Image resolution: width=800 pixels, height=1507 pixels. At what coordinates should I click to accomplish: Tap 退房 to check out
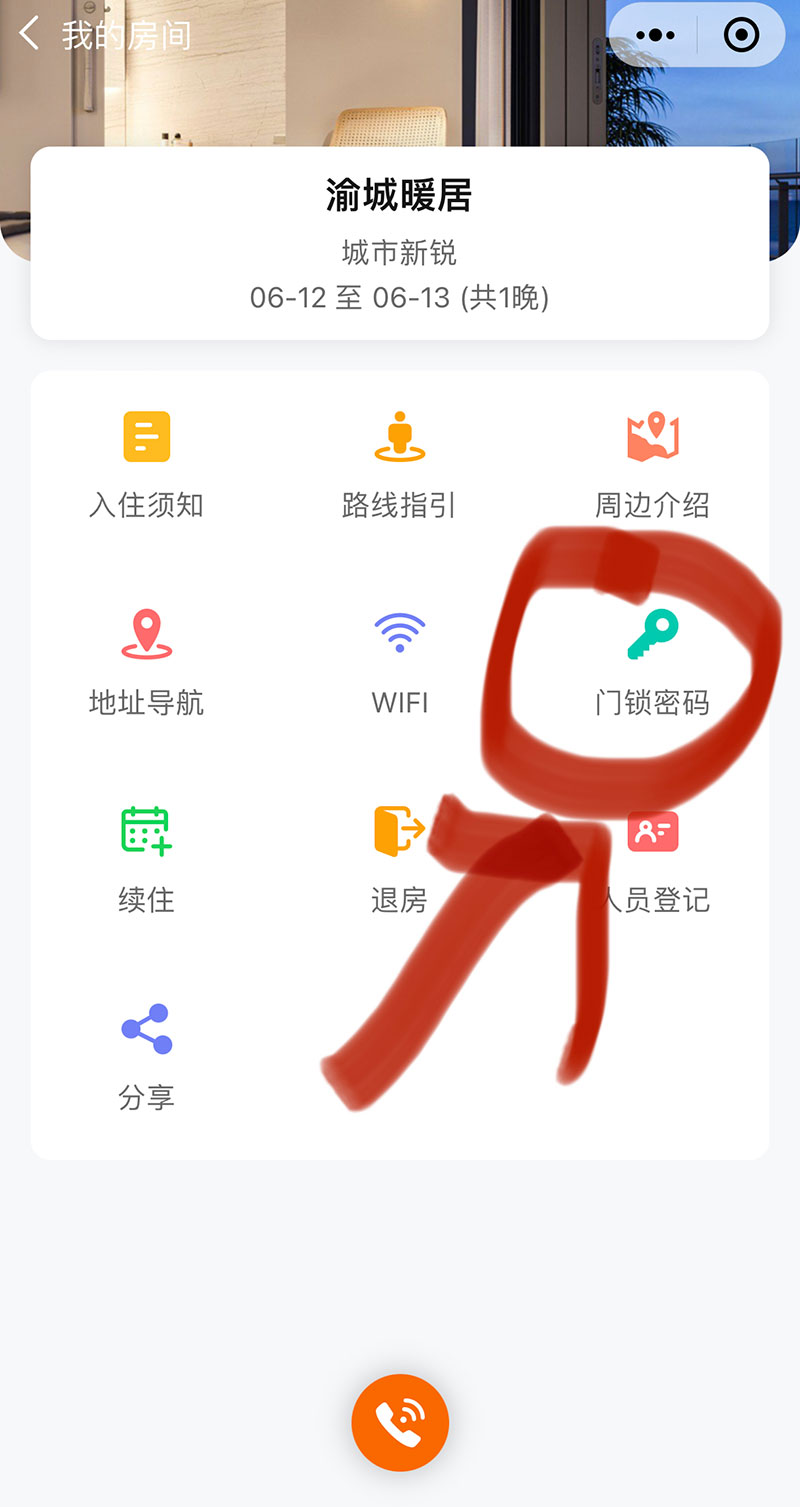click(399, 858)
